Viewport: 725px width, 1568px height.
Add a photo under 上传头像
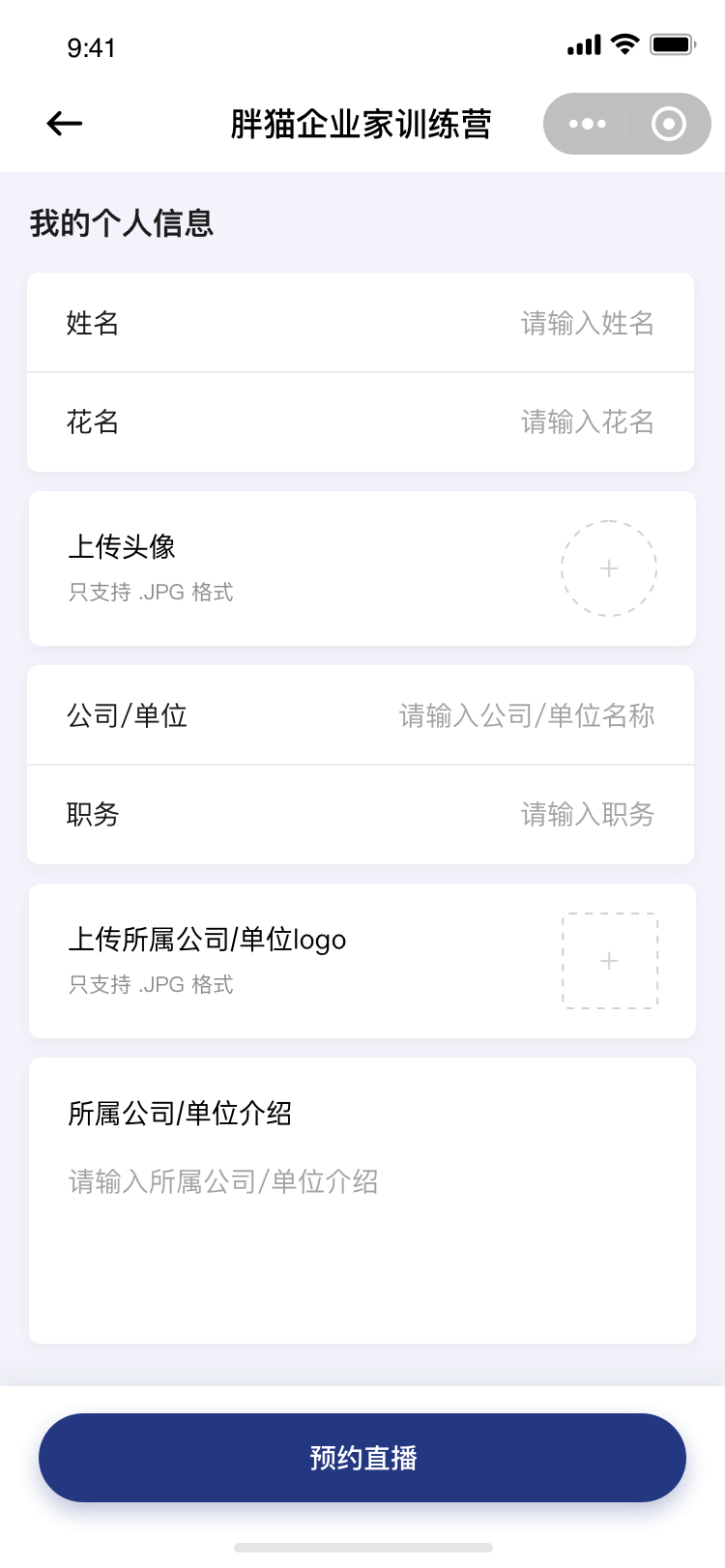609,568
